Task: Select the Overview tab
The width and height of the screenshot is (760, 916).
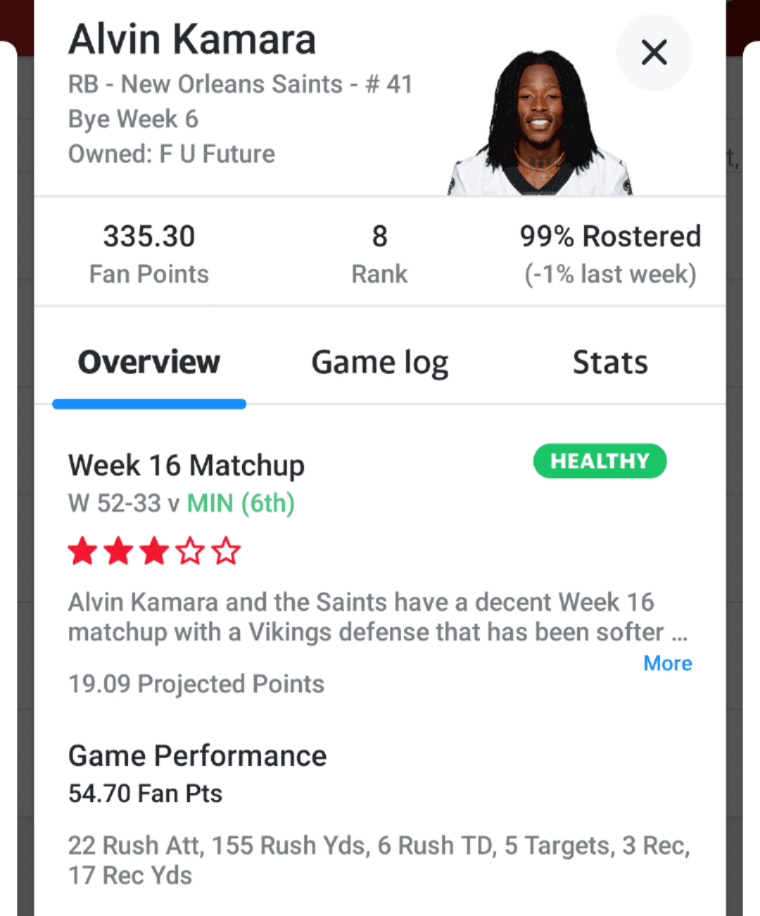Action: pyautogui.click(x=149, y=362)
